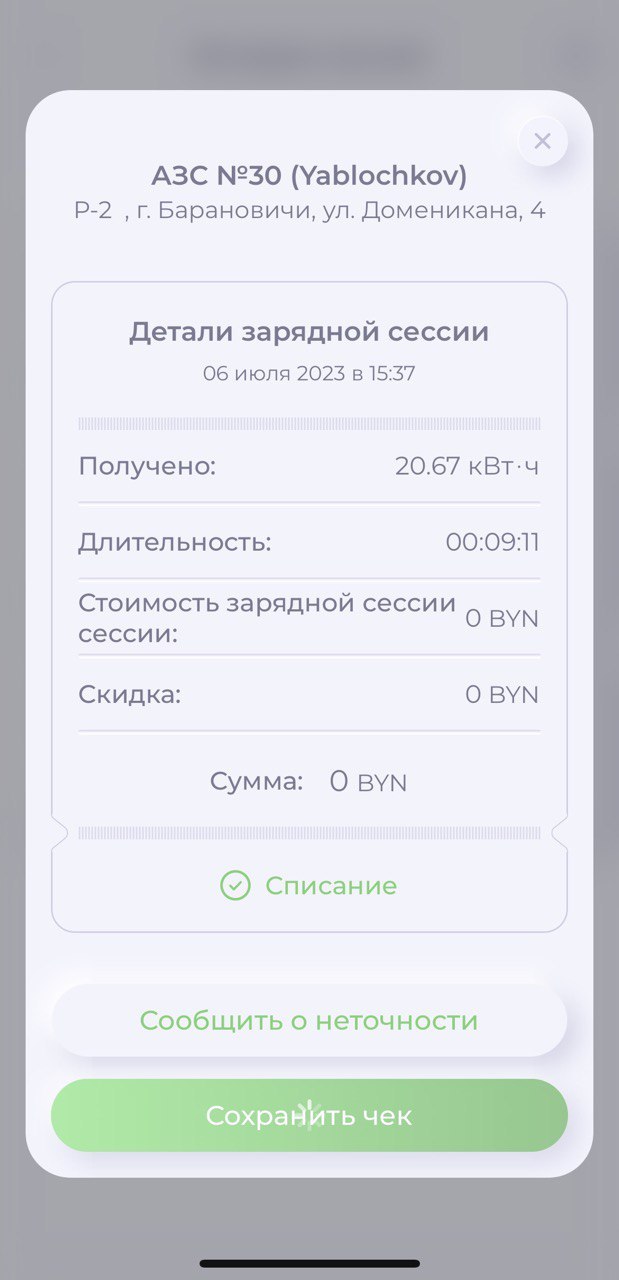Save the receipt with 'Сохранить чек'

(x=309, y=1116)
